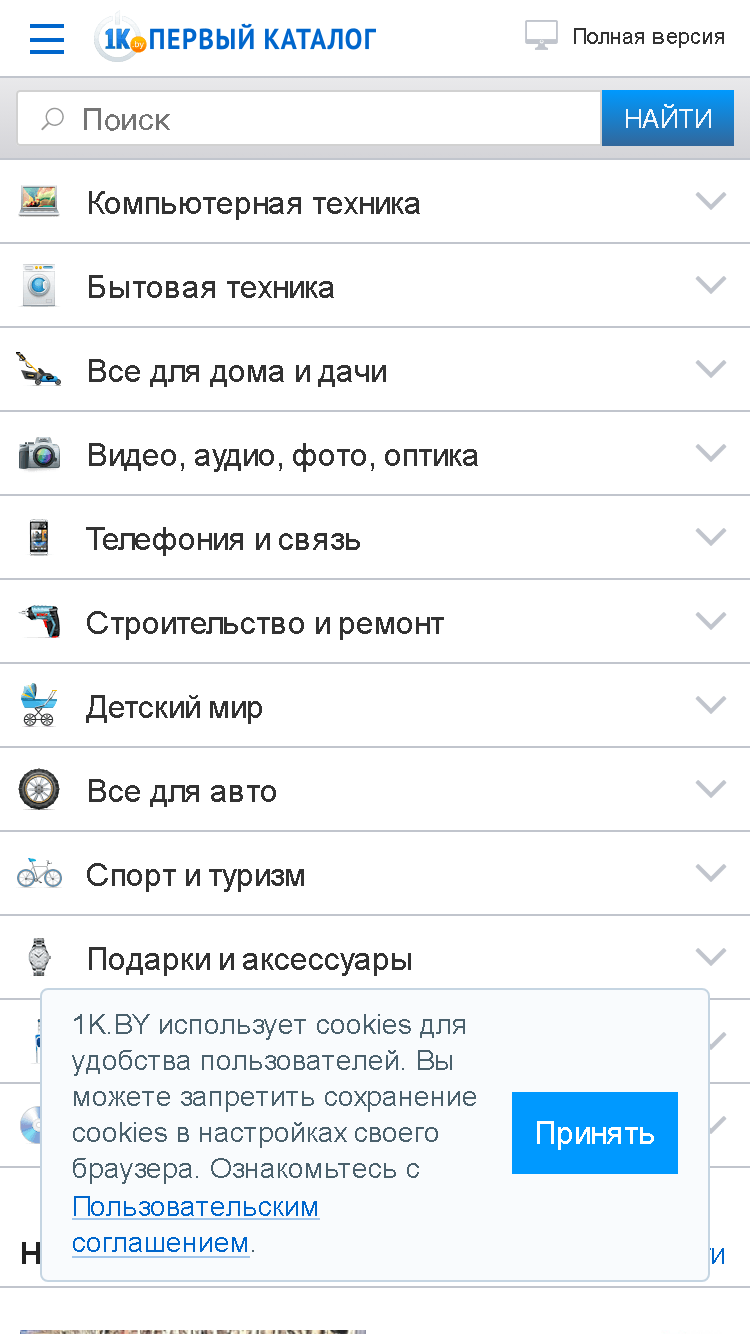Expand Детский мир category
750x1334 pixels.
click(375, 706)
